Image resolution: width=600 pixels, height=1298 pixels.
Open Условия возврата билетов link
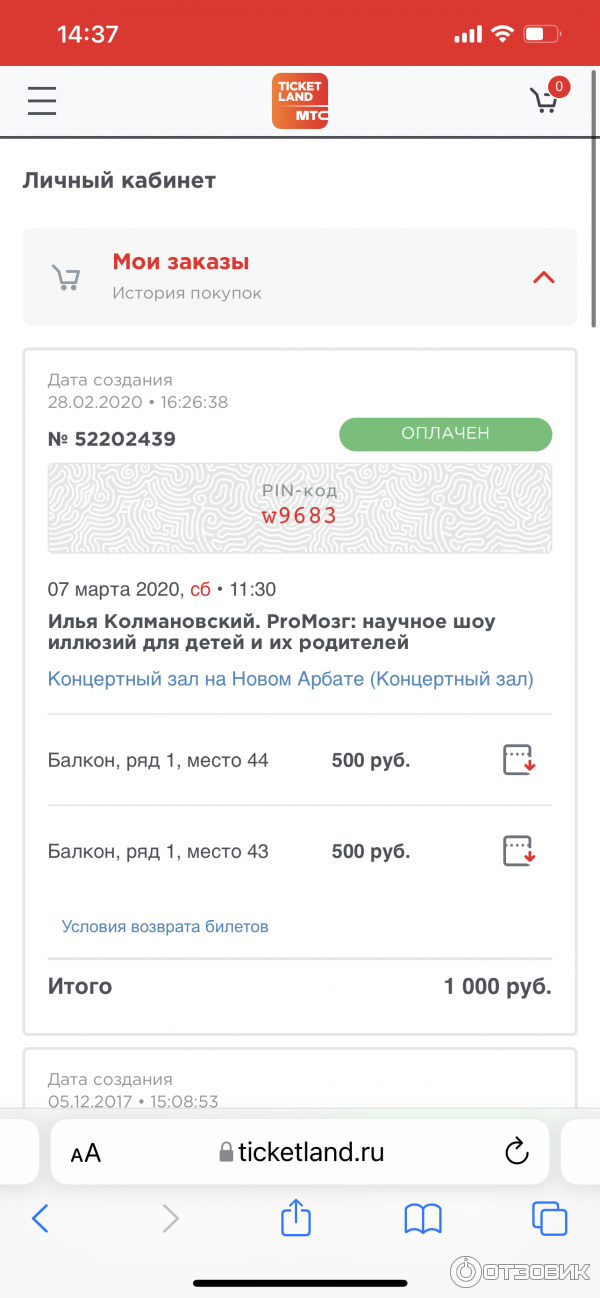pyautogui.click(x=165, y=926)
